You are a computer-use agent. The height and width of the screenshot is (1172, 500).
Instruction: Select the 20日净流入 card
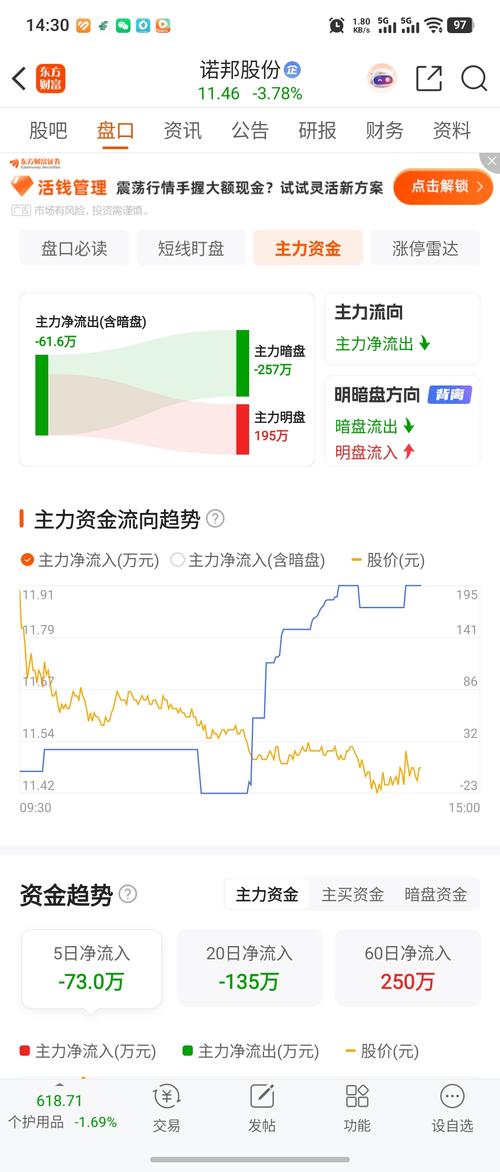click(x=249, y=968)
